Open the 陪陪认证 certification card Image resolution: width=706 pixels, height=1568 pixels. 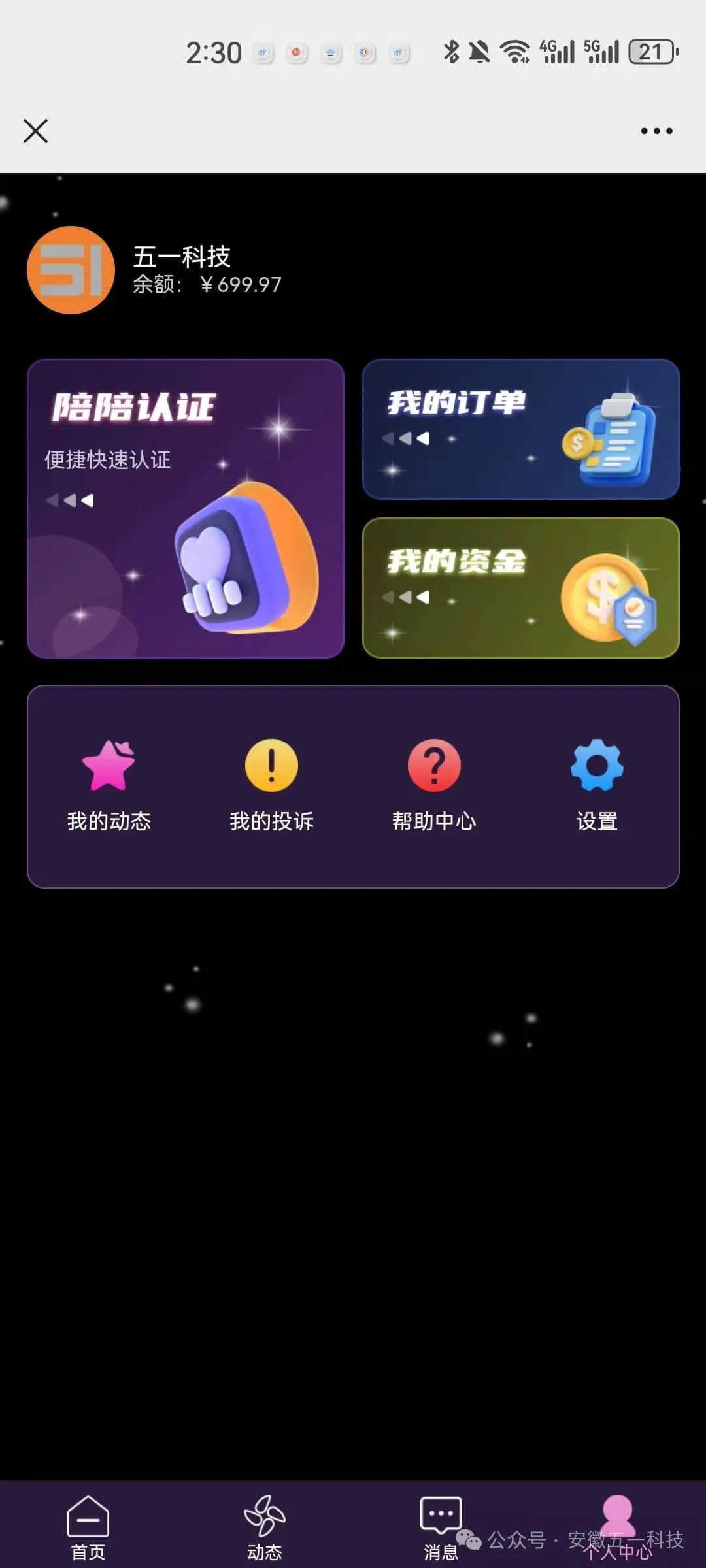[186, 508]
